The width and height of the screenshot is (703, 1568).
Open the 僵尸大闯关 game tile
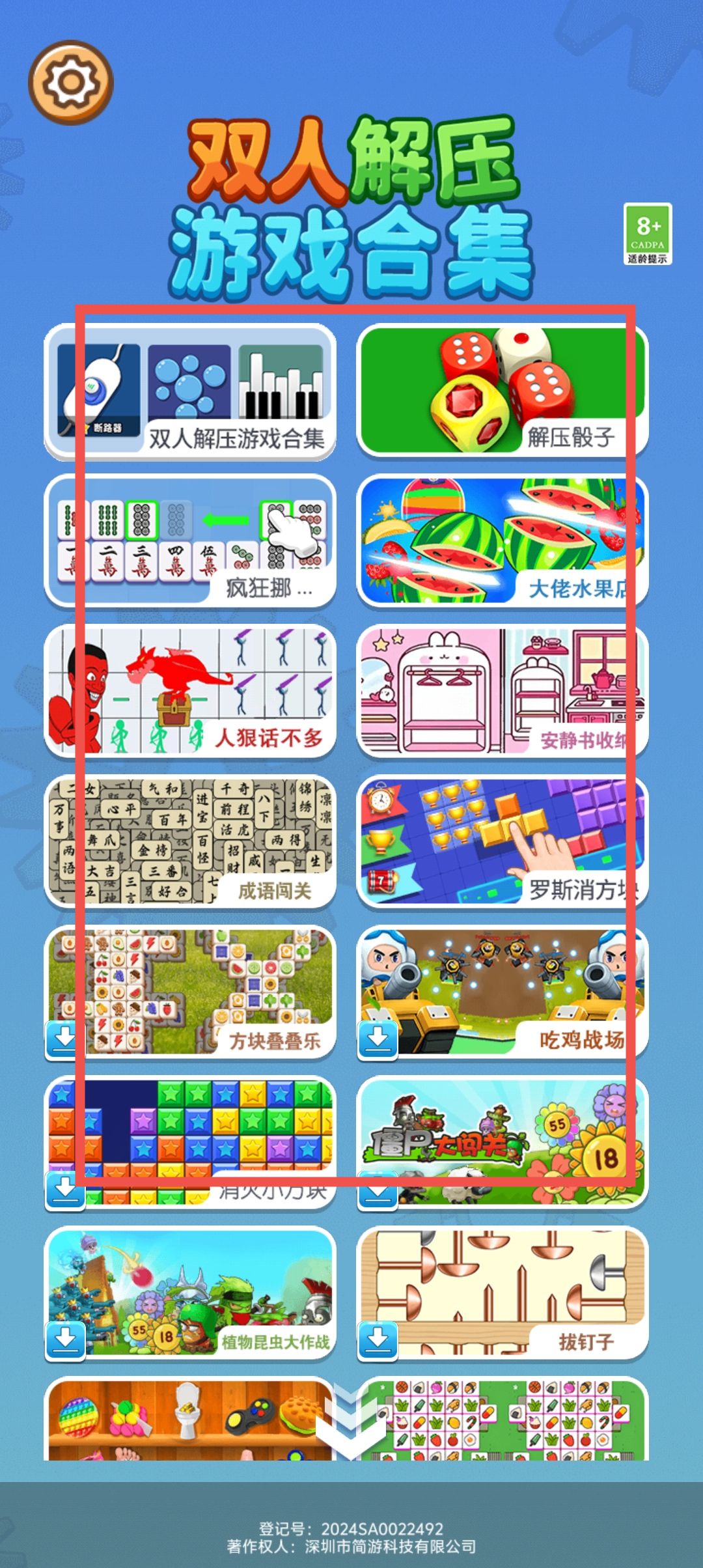[x=502, y=1141]
